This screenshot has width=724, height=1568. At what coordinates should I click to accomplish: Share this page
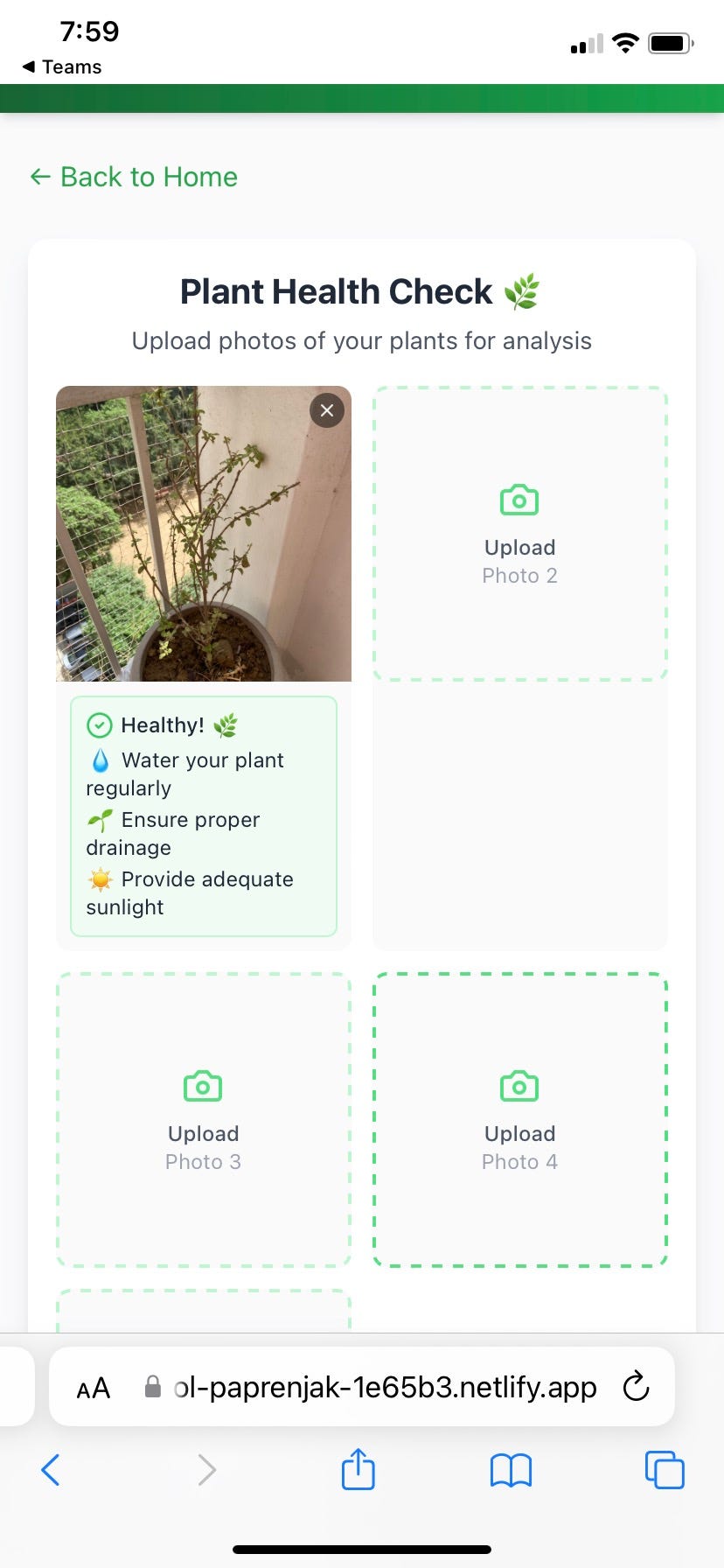(x=358, y=1469)
